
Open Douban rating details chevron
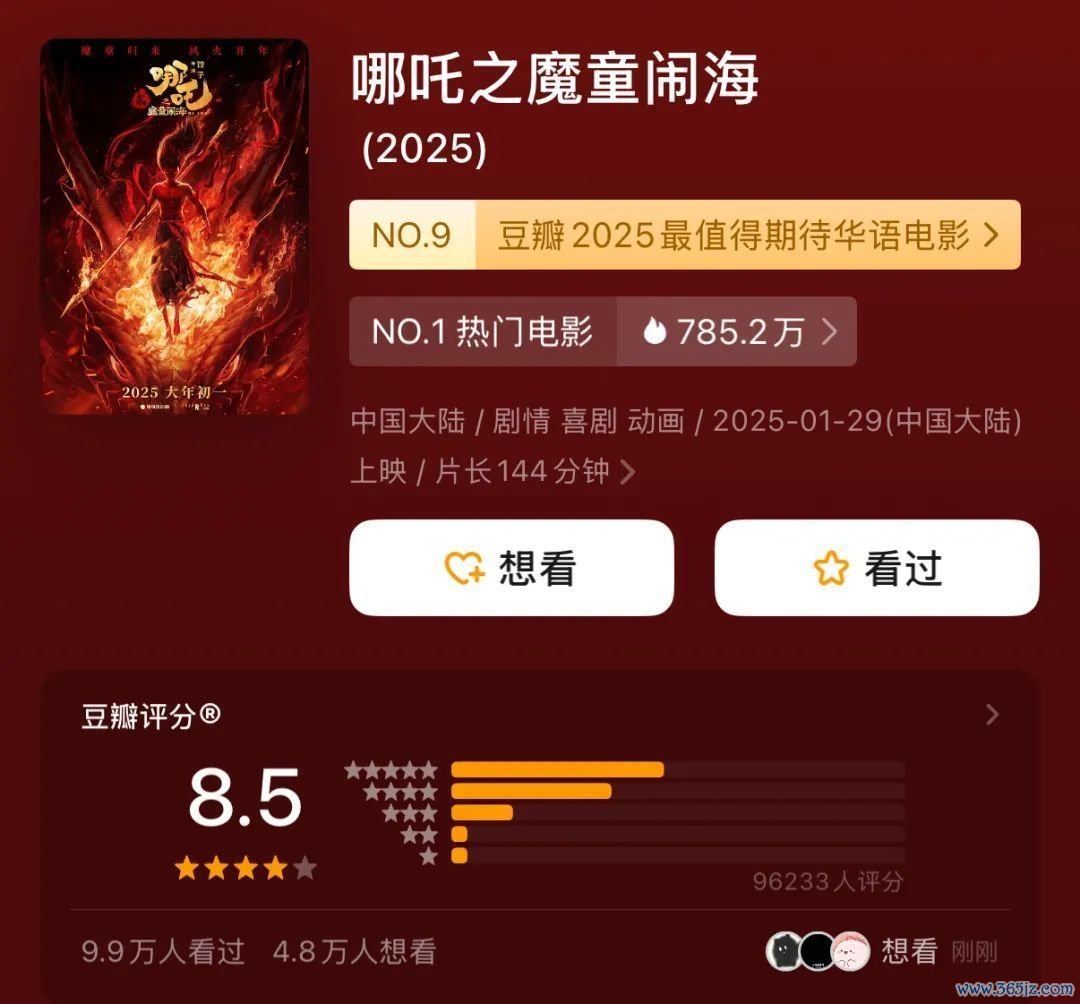(x=991, y=715)
